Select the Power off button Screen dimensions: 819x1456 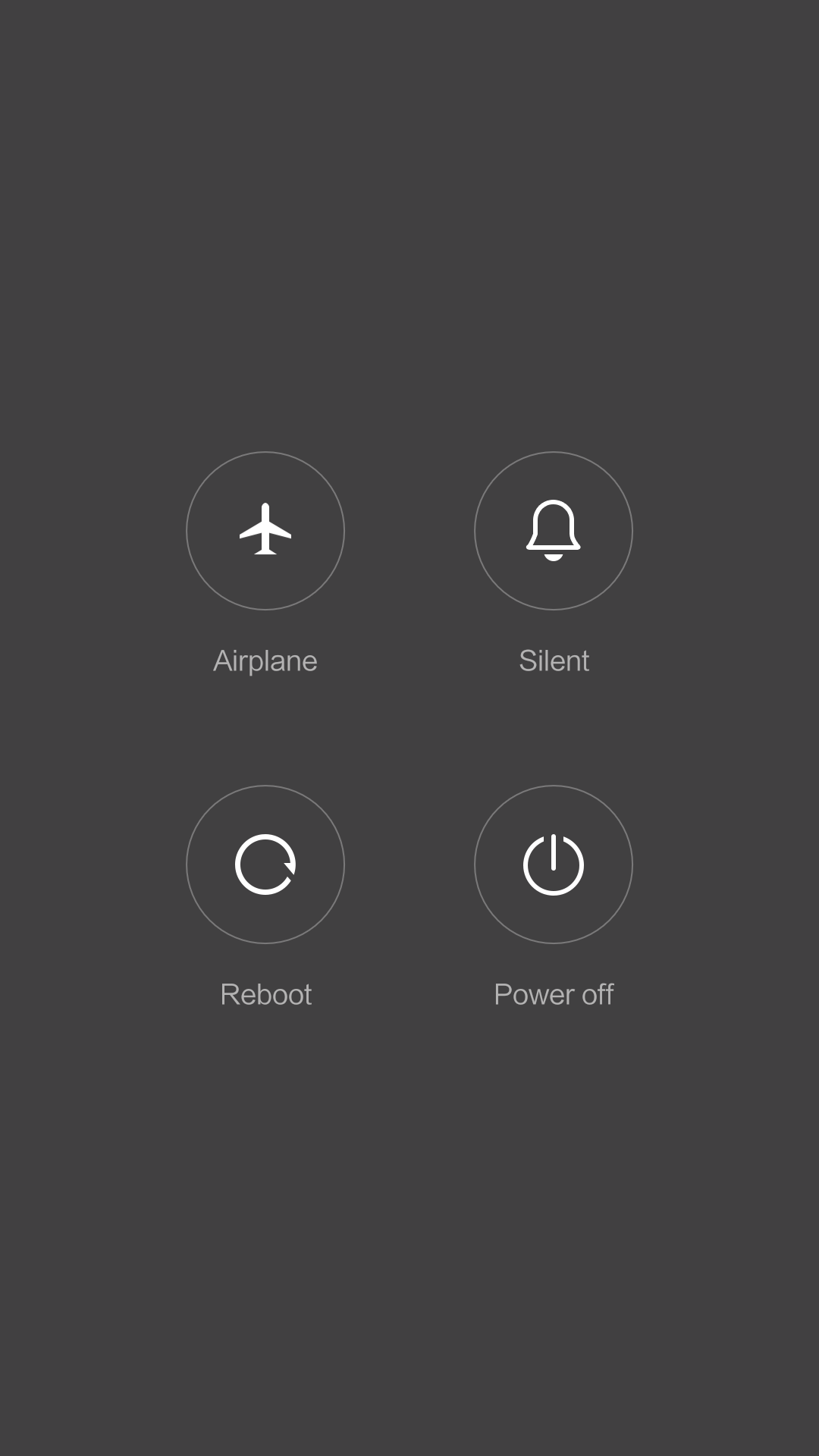click(x=554, y=864)
